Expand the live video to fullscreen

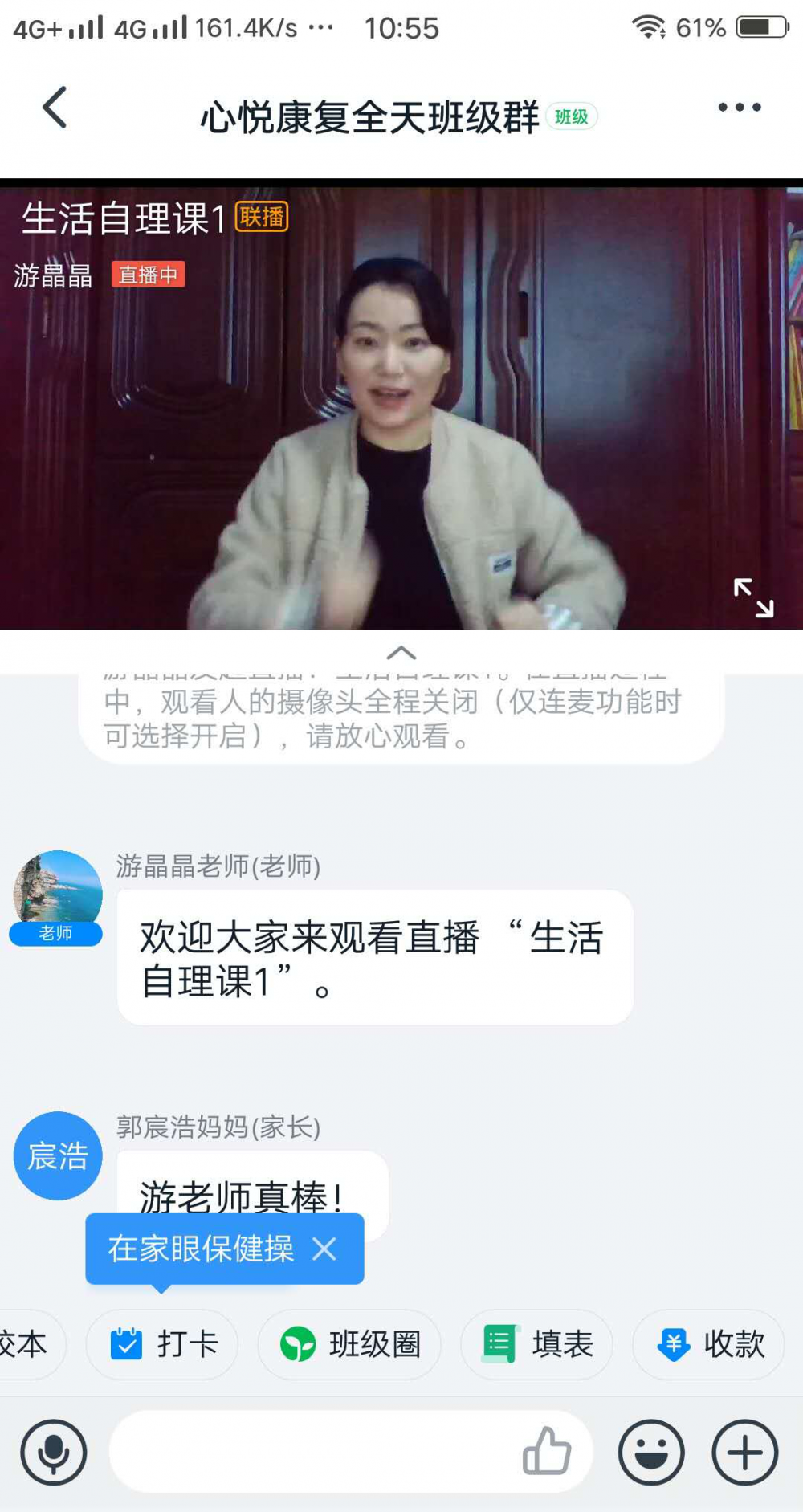tap(753, 597)
